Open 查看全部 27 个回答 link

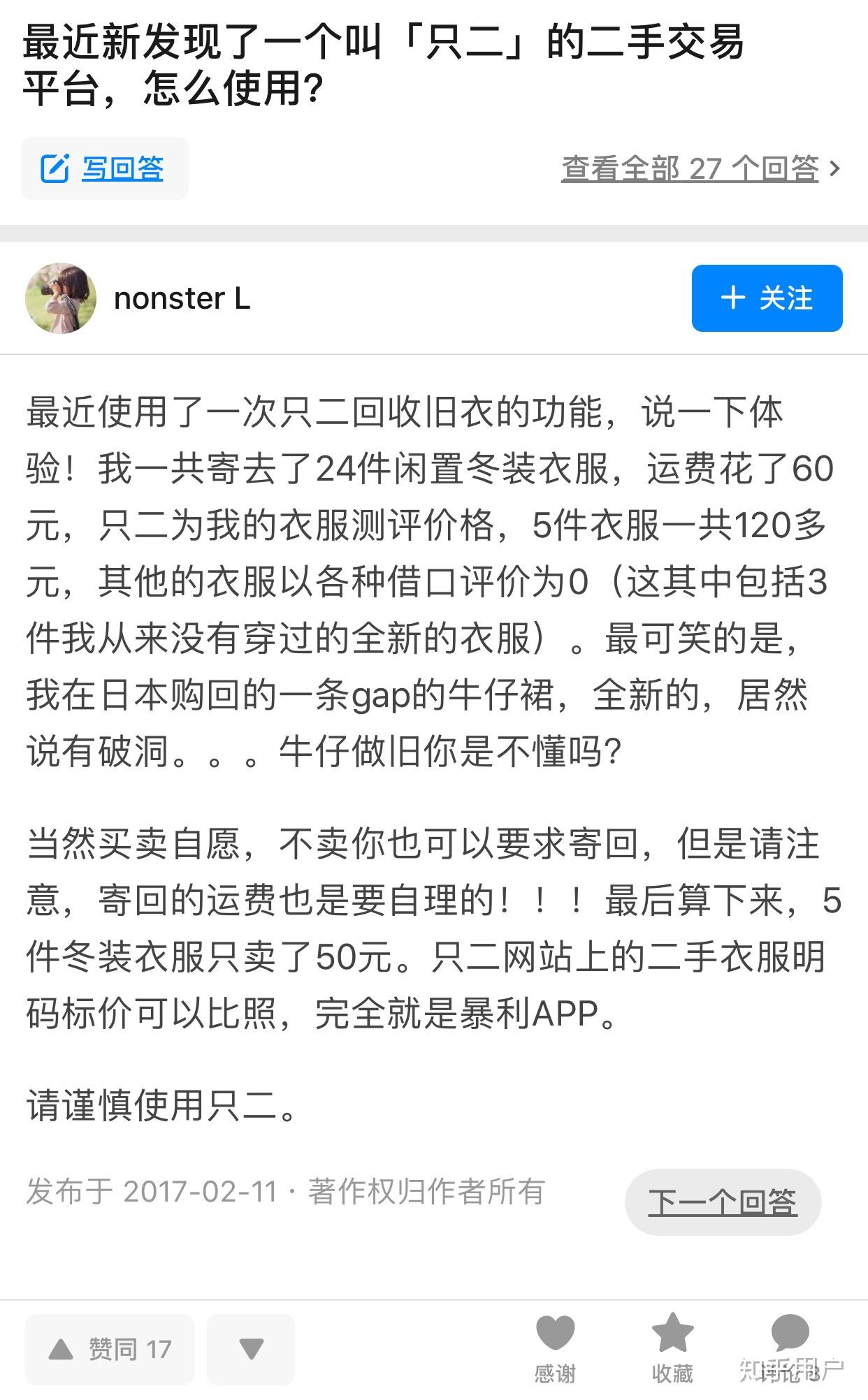pyautogui.click(x=700, y=168)
